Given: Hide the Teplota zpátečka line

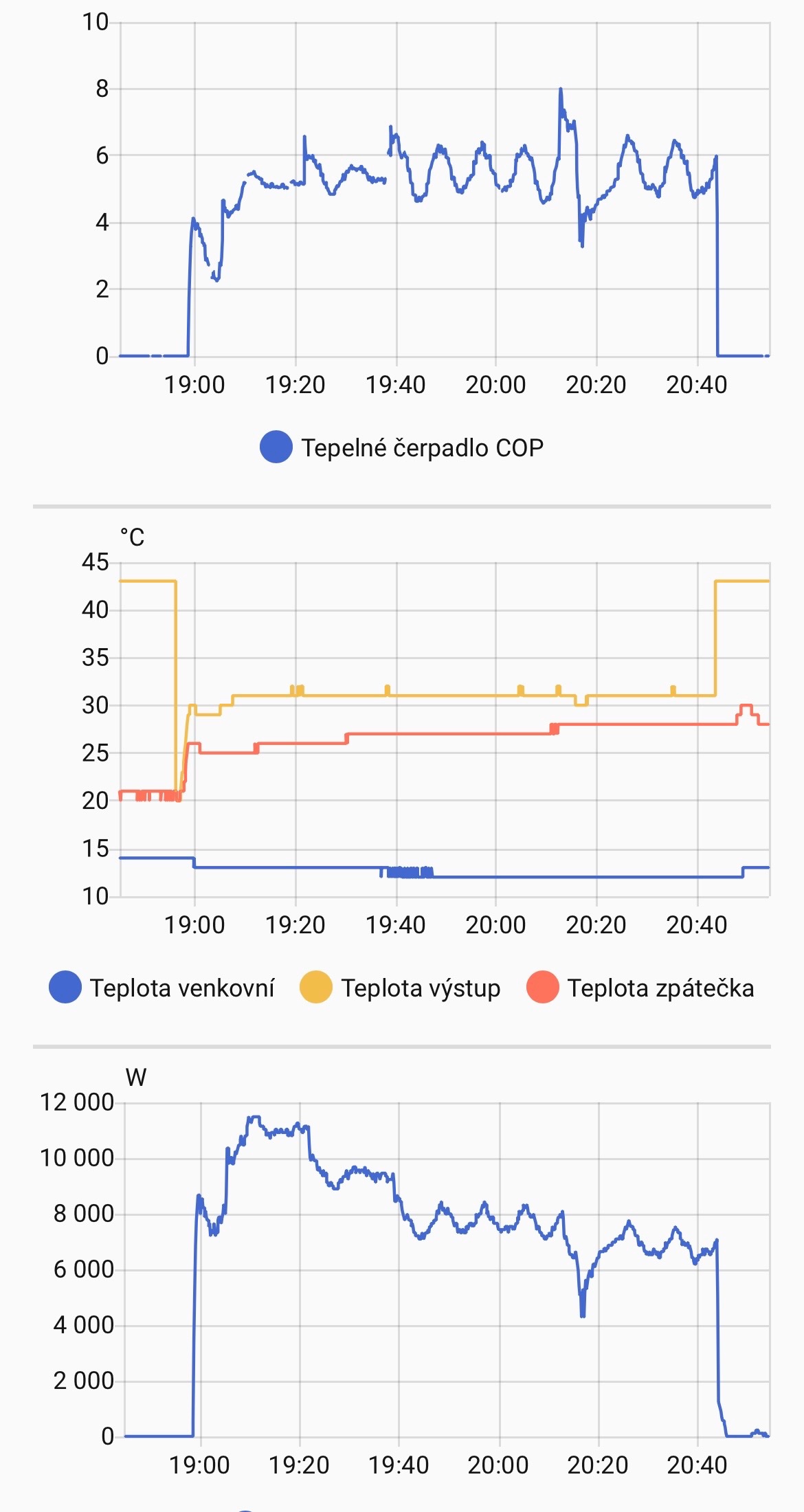Looking at the screenshot, I should pos(640,988).
